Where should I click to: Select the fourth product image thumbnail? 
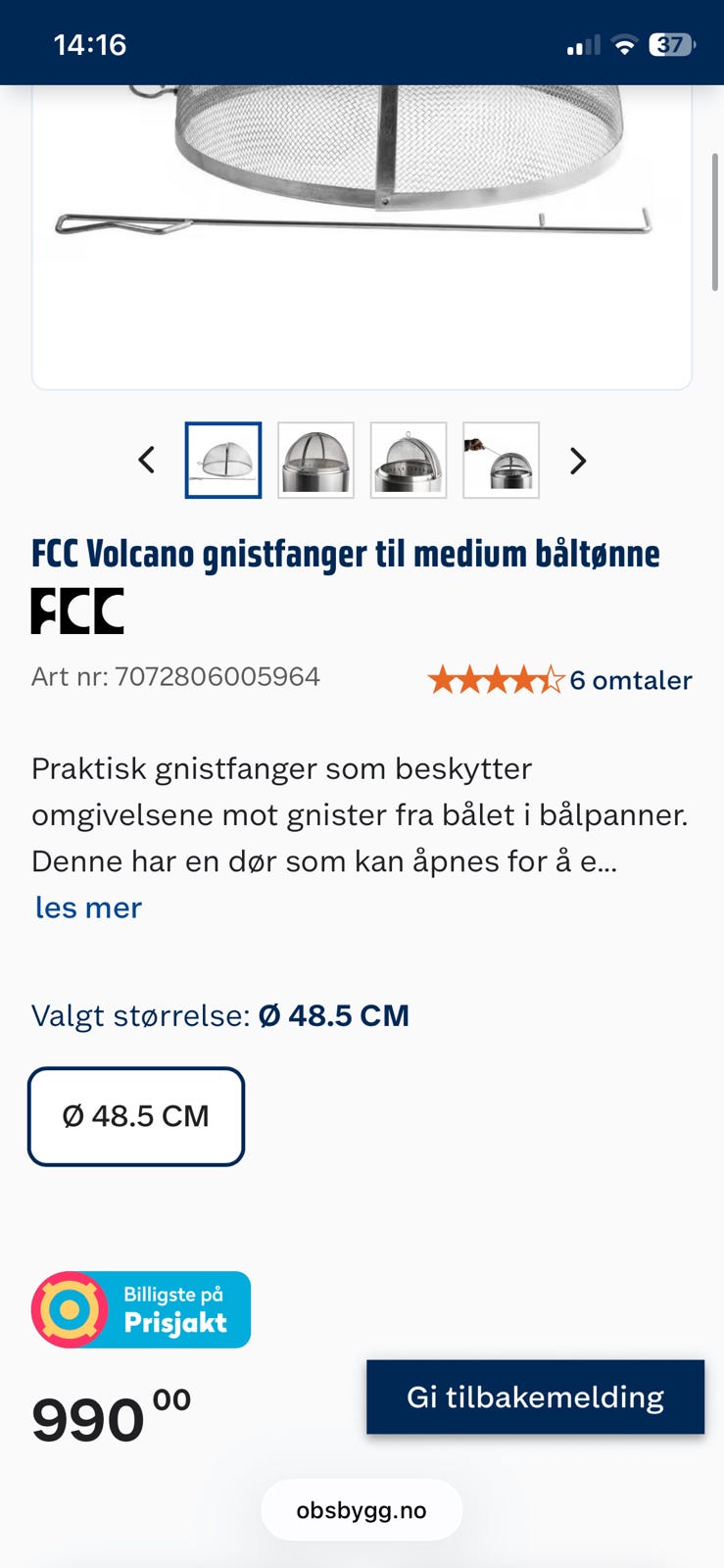click(x=501, y=460)
